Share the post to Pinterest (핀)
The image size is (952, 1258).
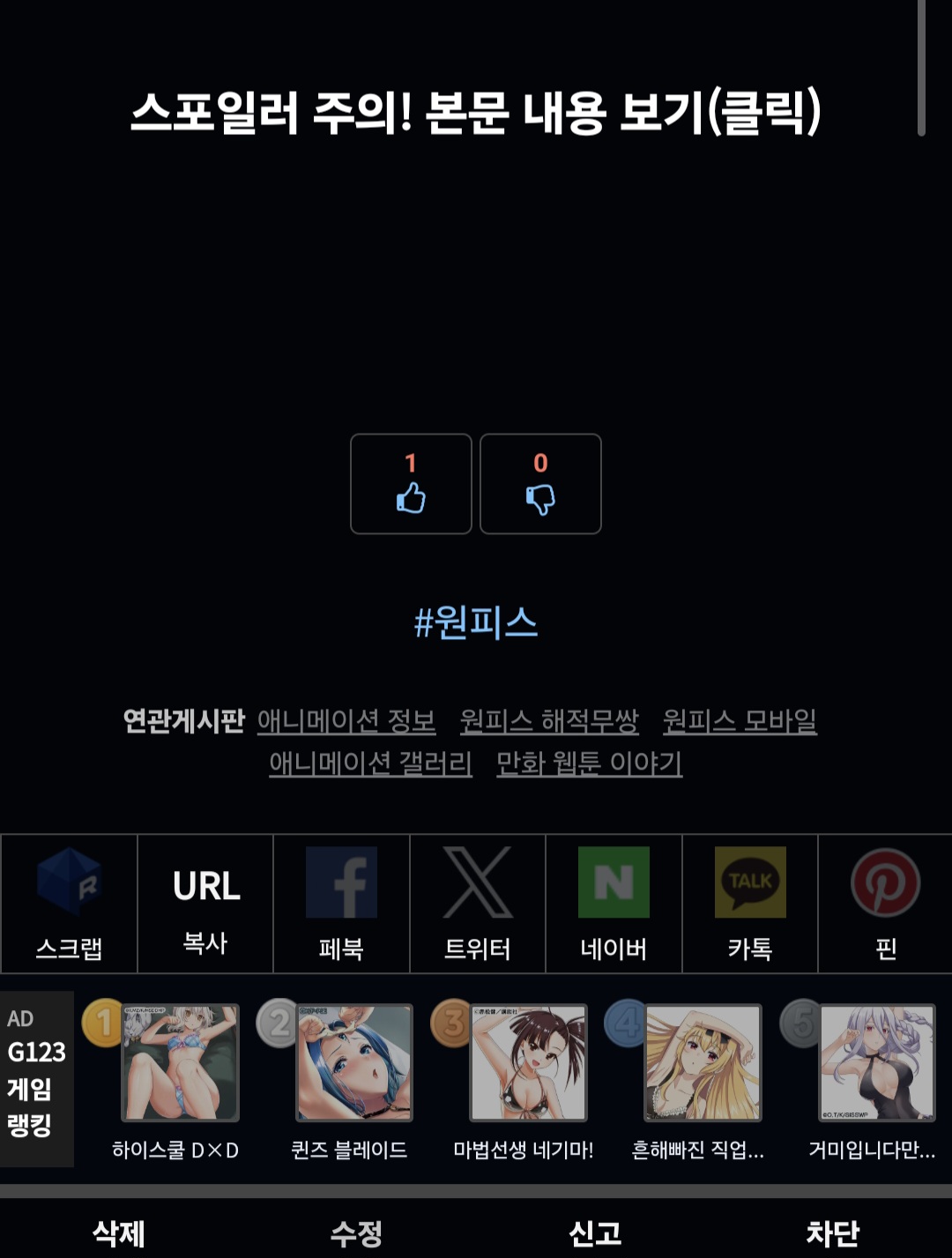point(885,904)
